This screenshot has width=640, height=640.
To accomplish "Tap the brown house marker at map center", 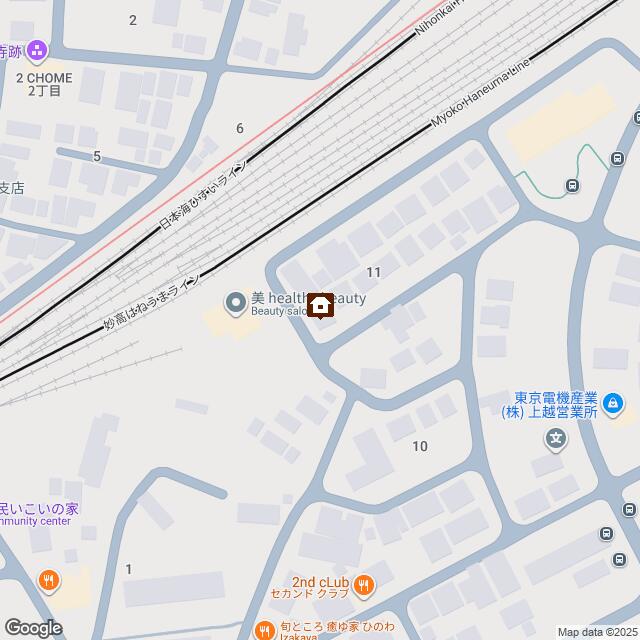I will tap(321, 305).
